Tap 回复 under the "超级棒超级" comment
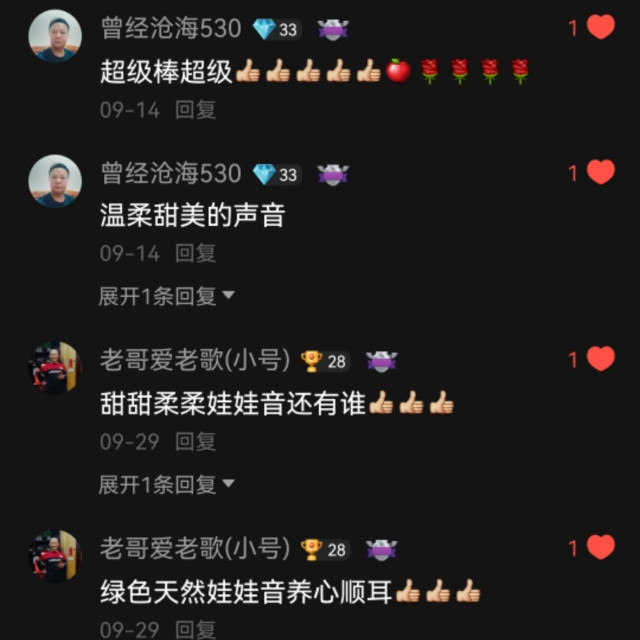Screen dimensions: 640x640 coord(196,110)
